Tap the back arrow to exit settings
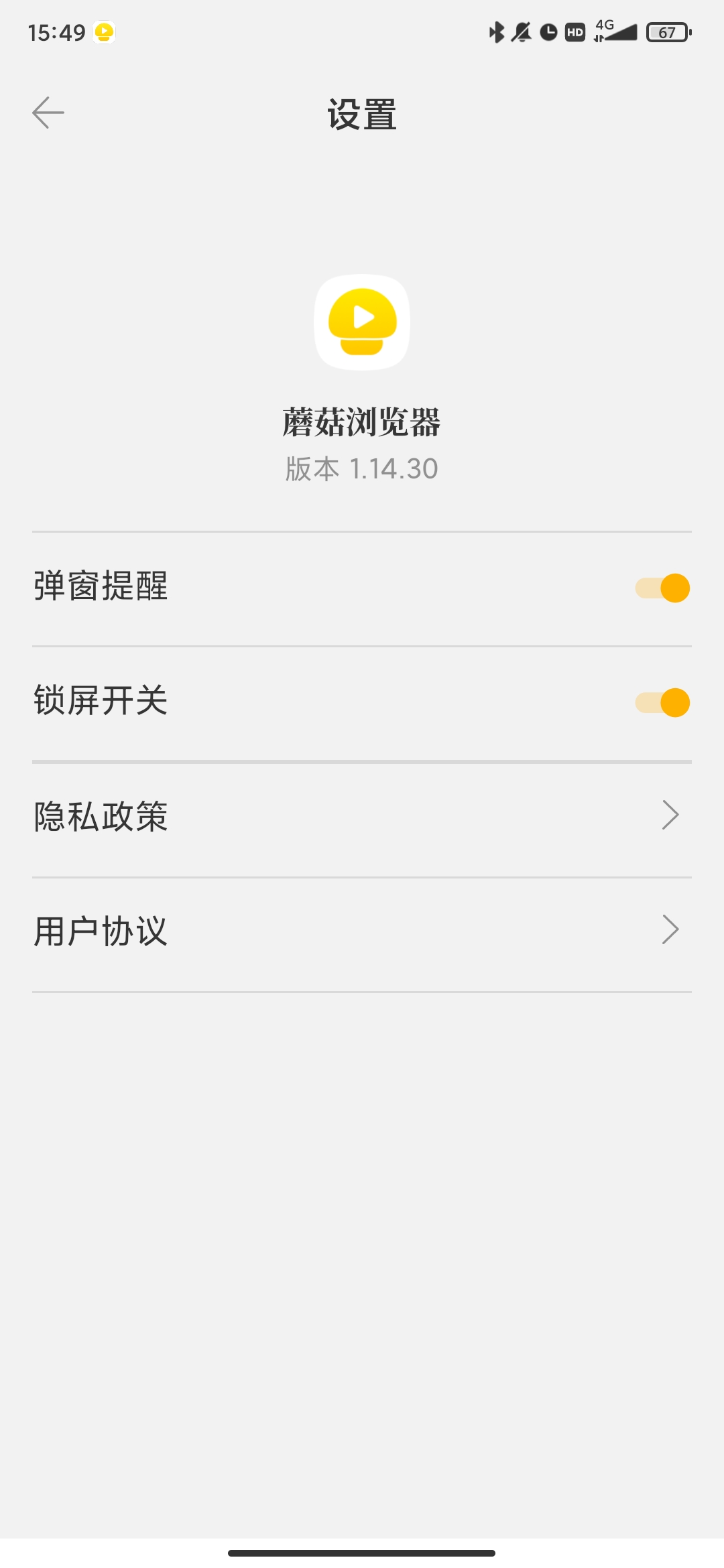This screenshot has width=724, height=1568. pyautogui.click(x=47, y=114)
